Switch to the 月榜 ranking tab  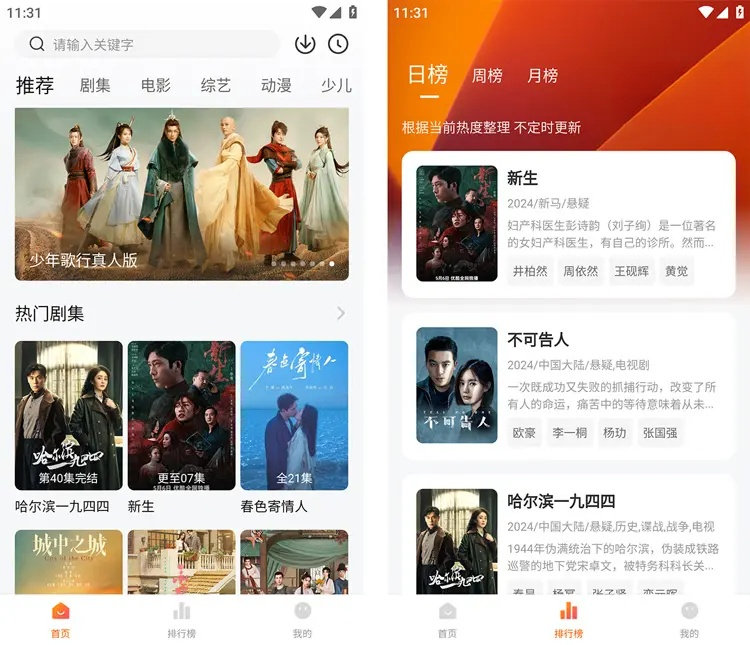(x=542, y=76)
